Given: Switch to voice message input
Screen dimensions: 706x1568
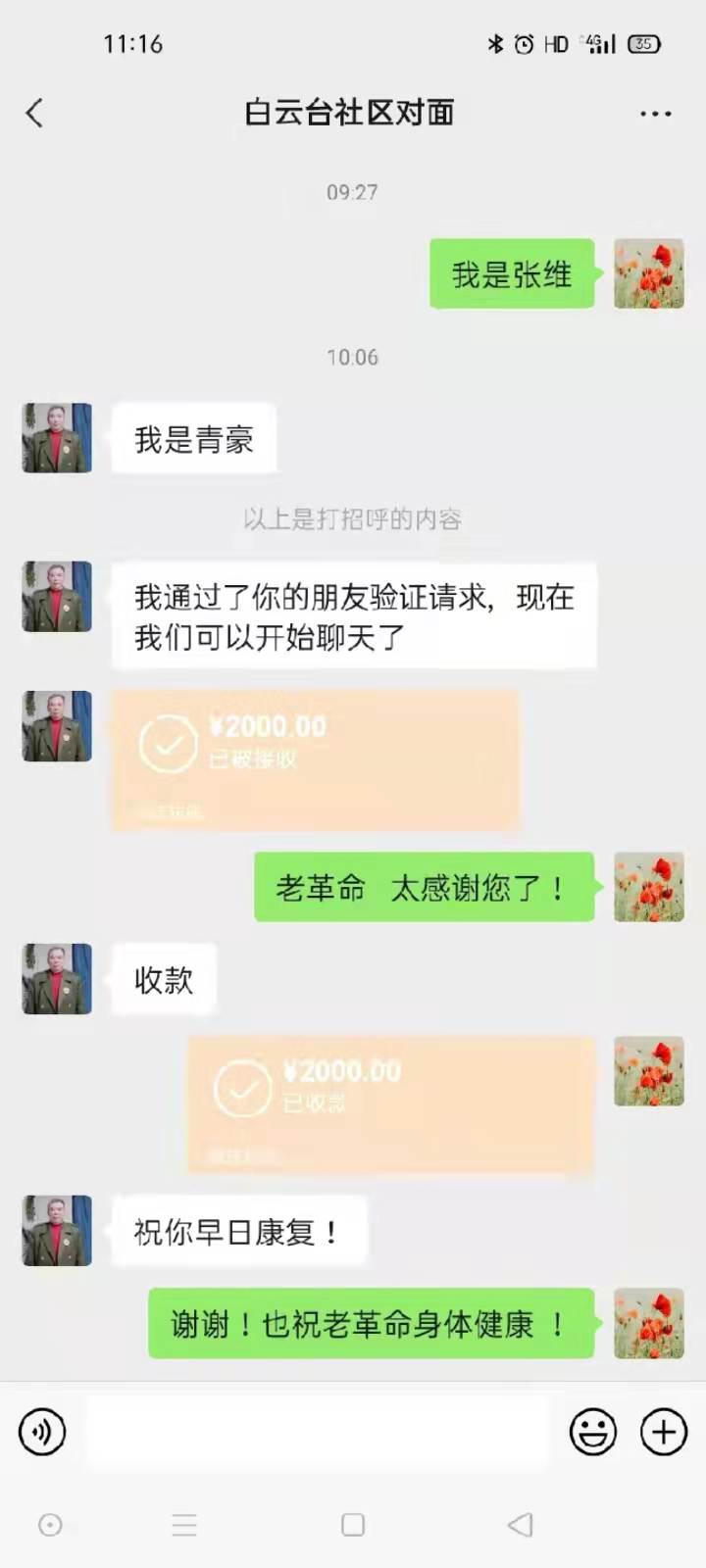Looking at the screenshot, I should [42, 1432].
